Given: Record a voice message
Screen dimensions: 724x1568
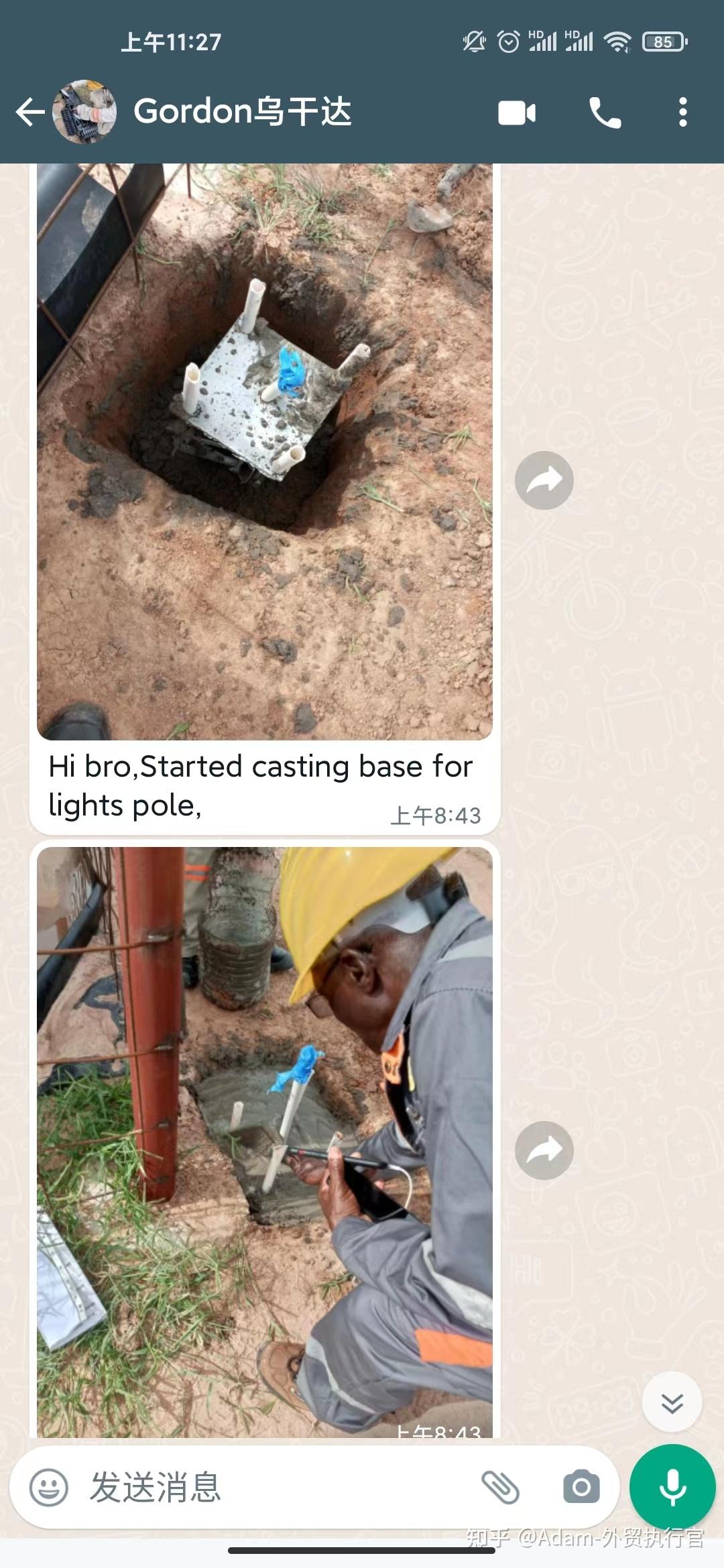Looking at the screenshot, I should pyautogui.click(x=672, y=1488).
